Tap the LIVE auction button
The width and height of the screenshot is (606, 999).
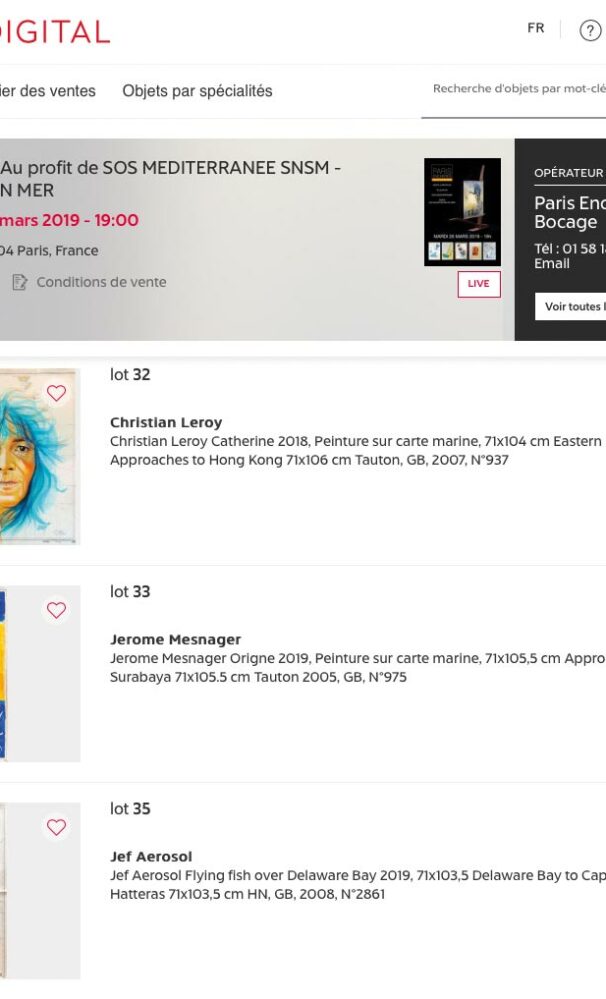coord(478,284)
